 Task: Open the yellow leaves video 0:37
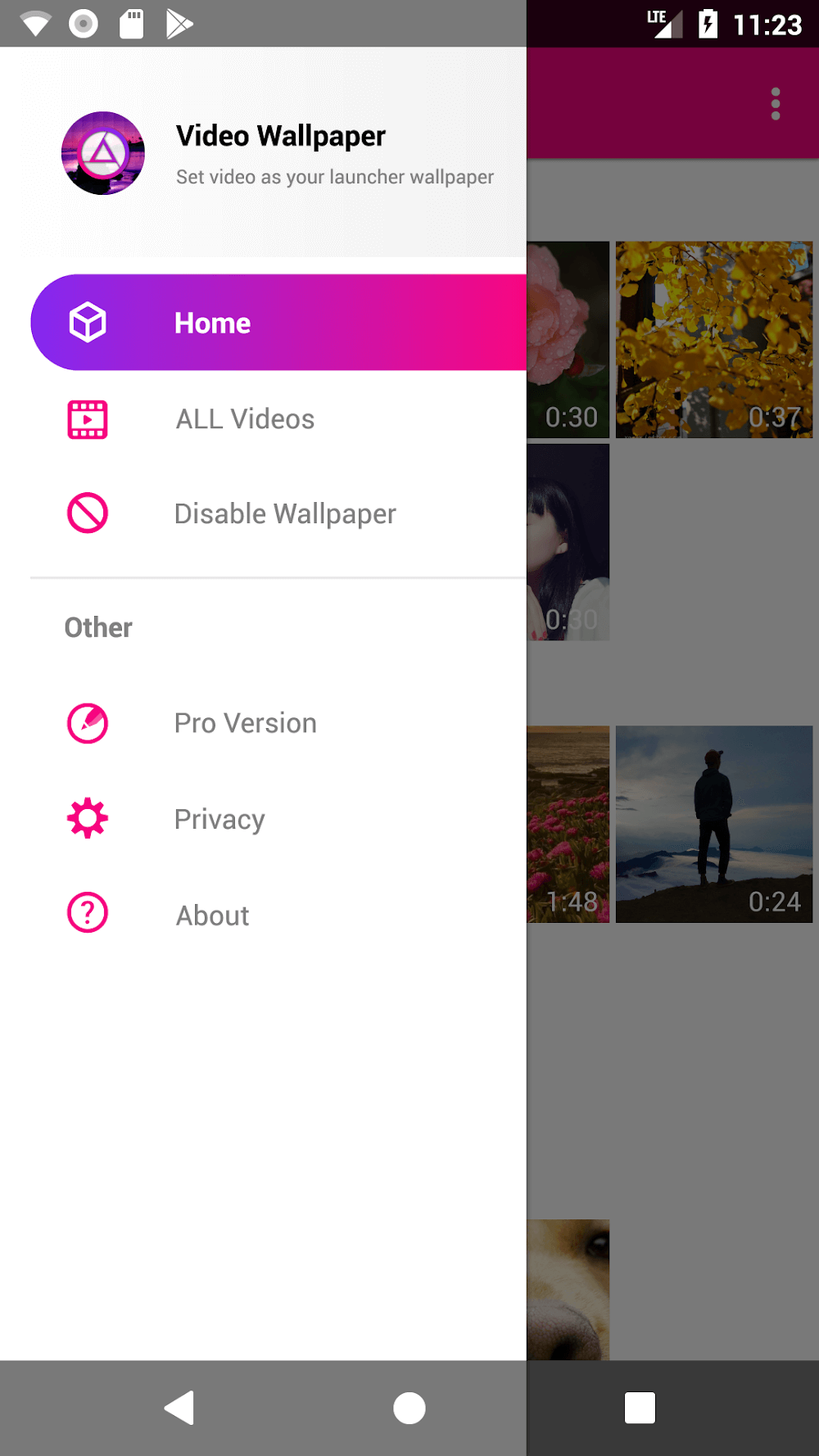point(713,339)
